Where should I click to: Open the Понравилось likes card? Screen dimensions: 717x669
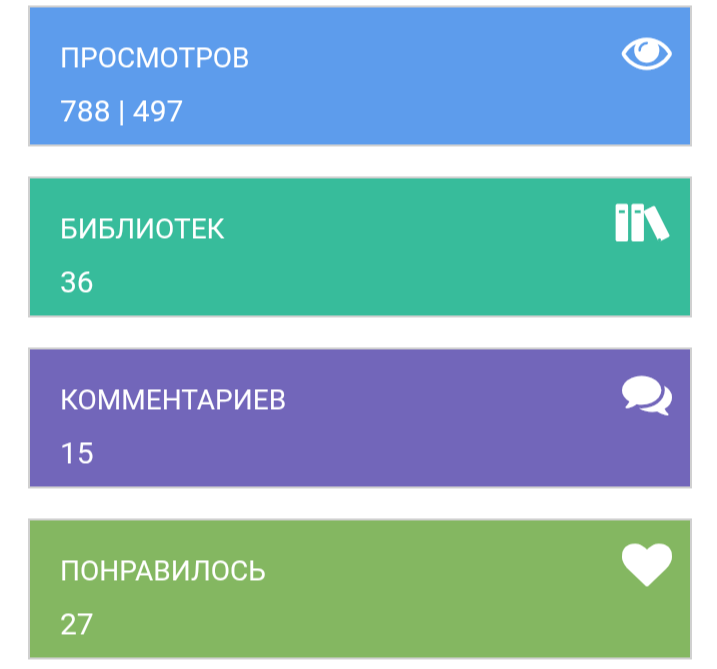pos(360,589)
